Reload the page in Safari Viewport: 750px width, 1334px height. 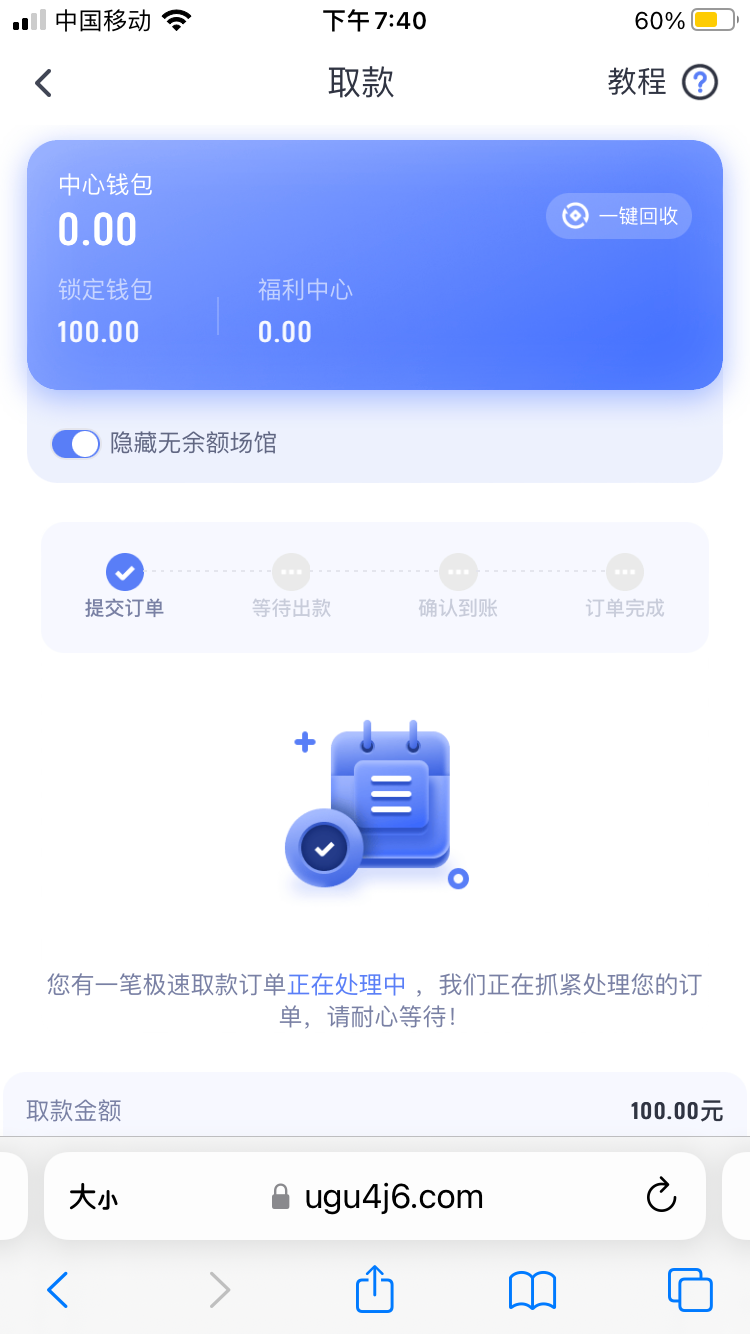click(x=661, y=1196)
